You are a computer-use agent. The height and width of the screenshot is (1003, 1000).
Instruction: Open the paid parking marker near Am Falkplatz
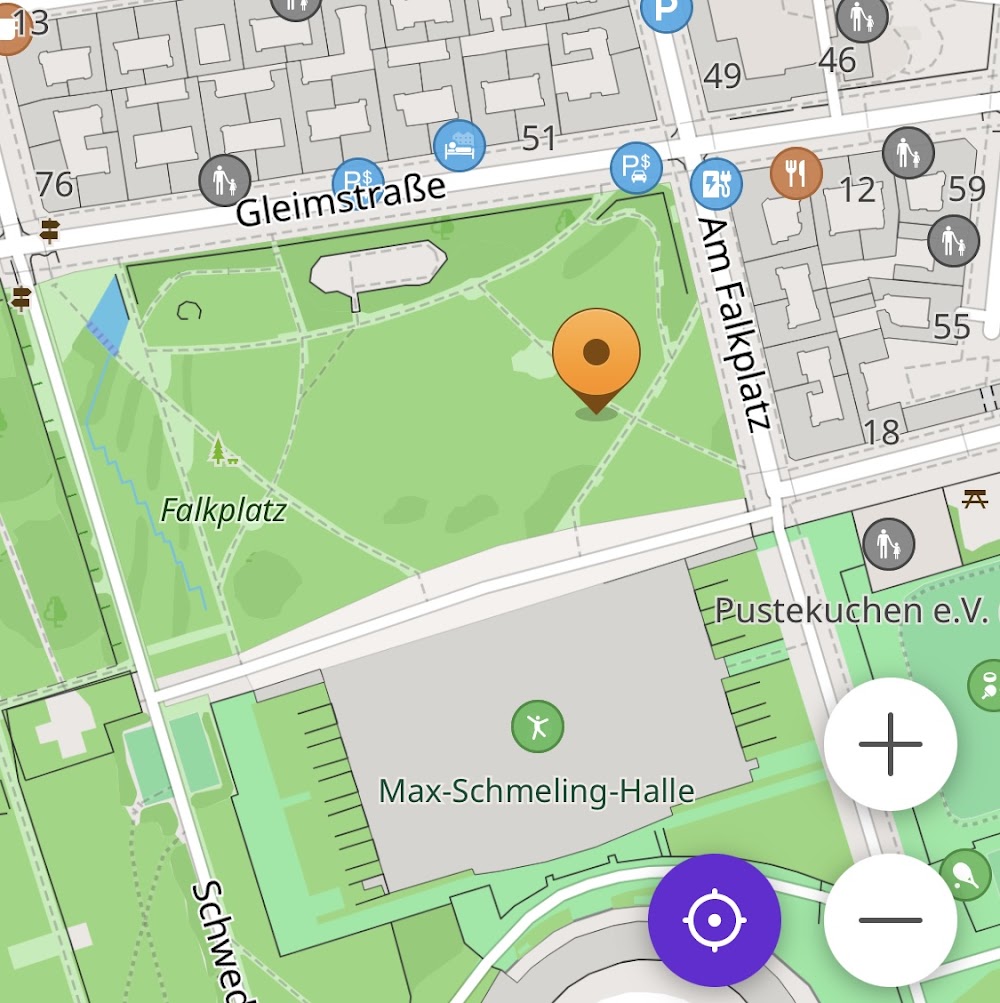tap(637, 169)
